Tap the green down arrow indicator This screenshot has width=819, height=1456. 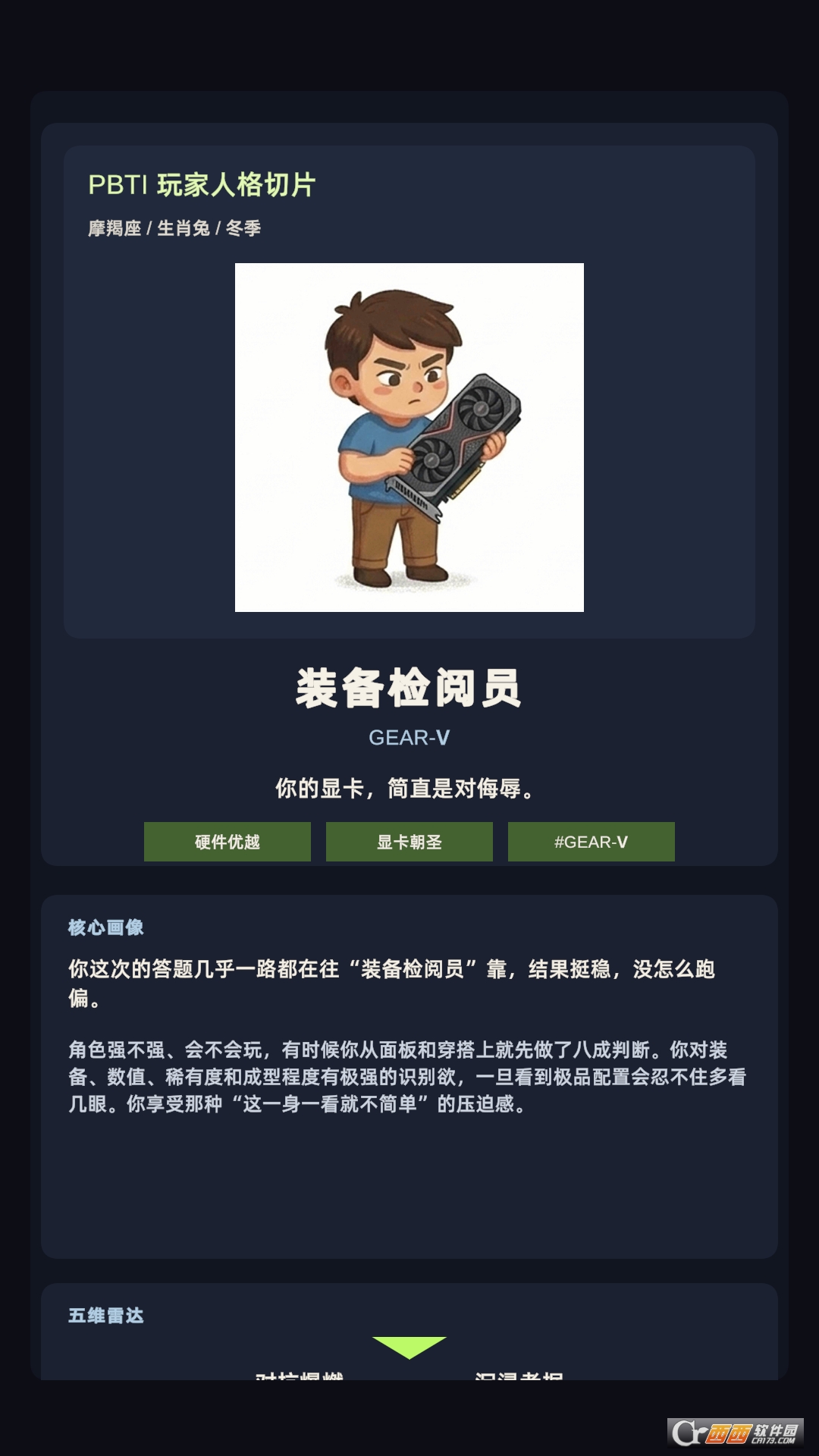pos(409,1347)
